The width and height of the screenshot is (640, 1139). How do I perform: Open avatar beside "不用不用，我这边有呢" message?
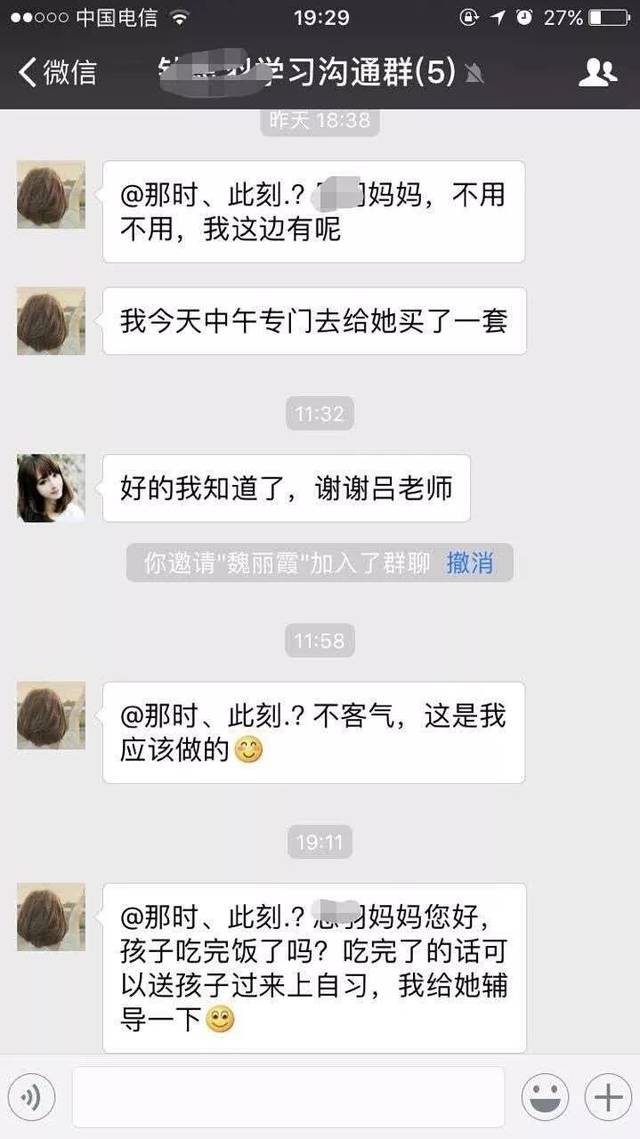pos(51,194)
